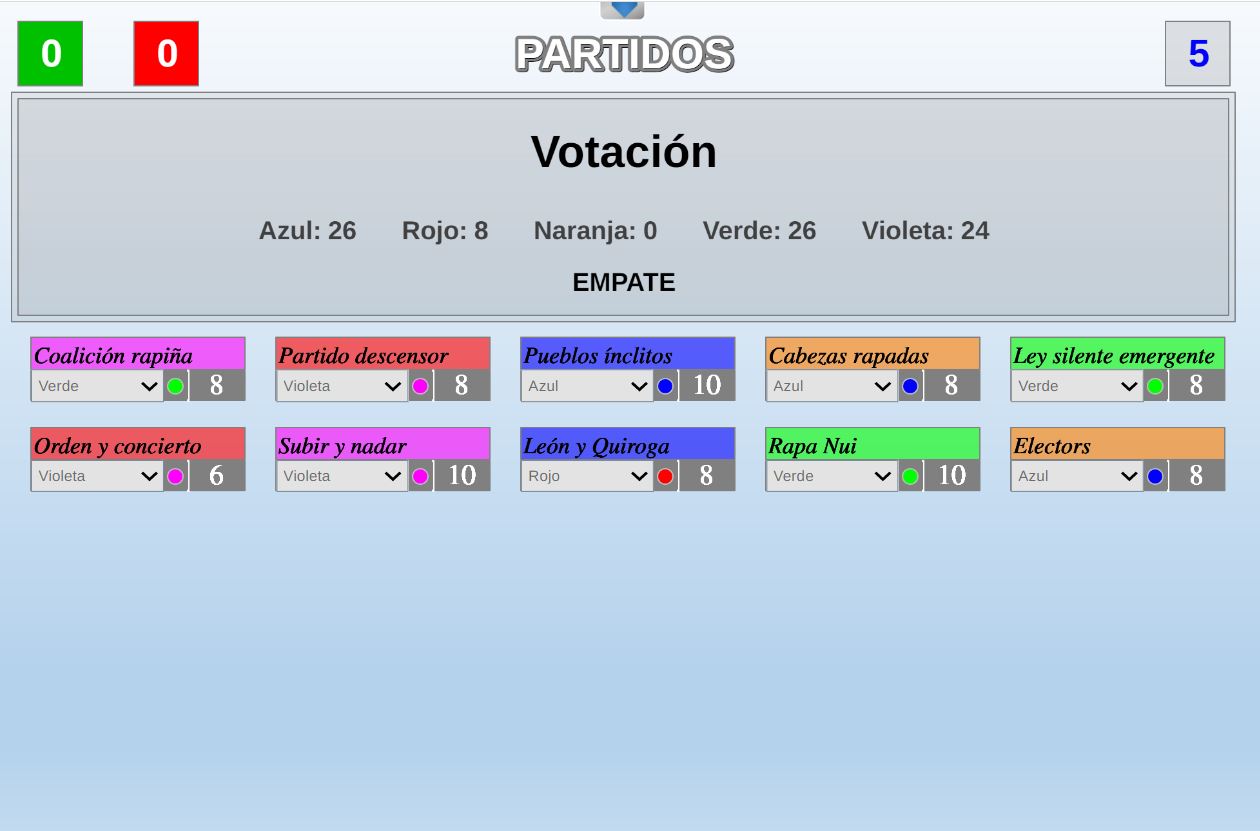Screen dimensions: 1260x831
Task: Change Electors party vote dropdown
Action: (1077, 476)
